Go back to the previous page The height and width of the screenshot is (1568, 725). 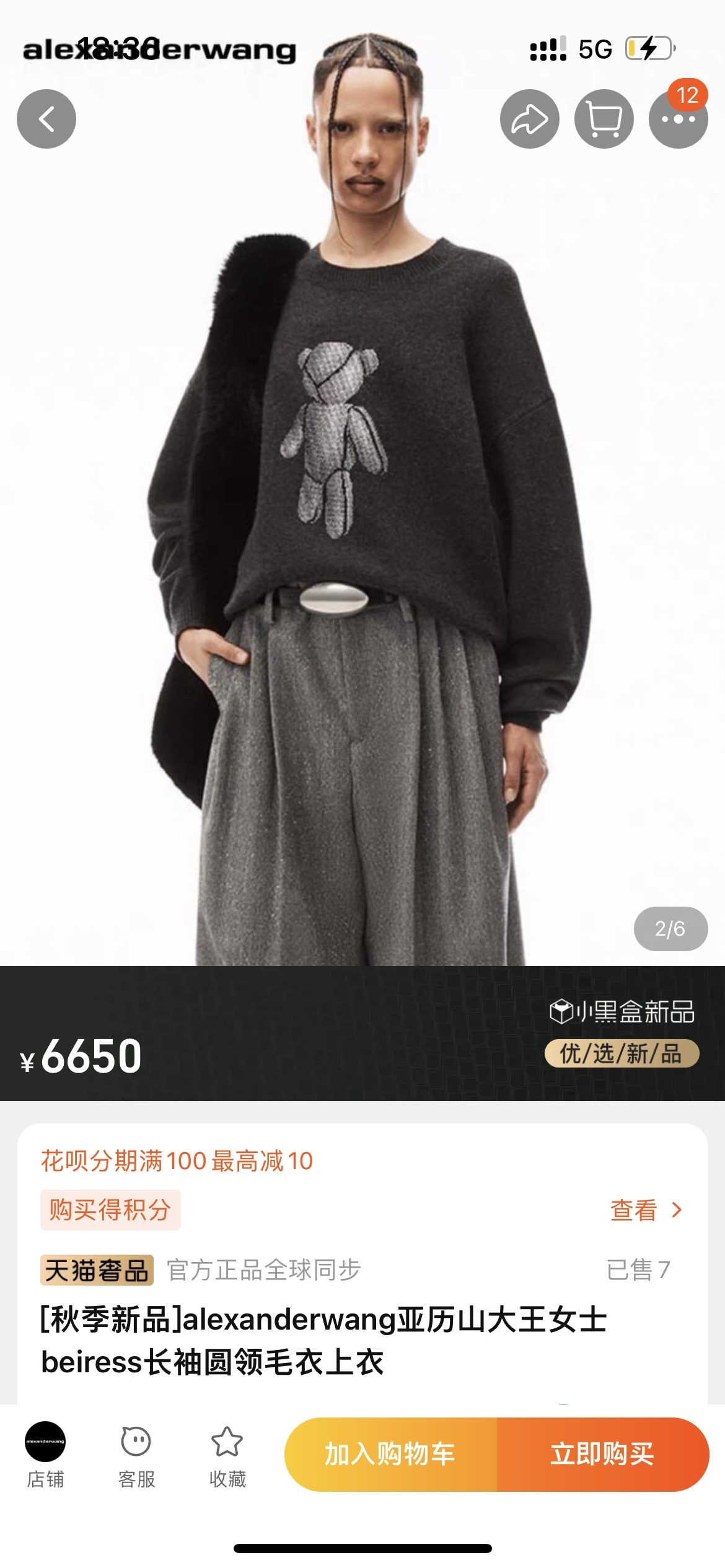tap(46, 119)
